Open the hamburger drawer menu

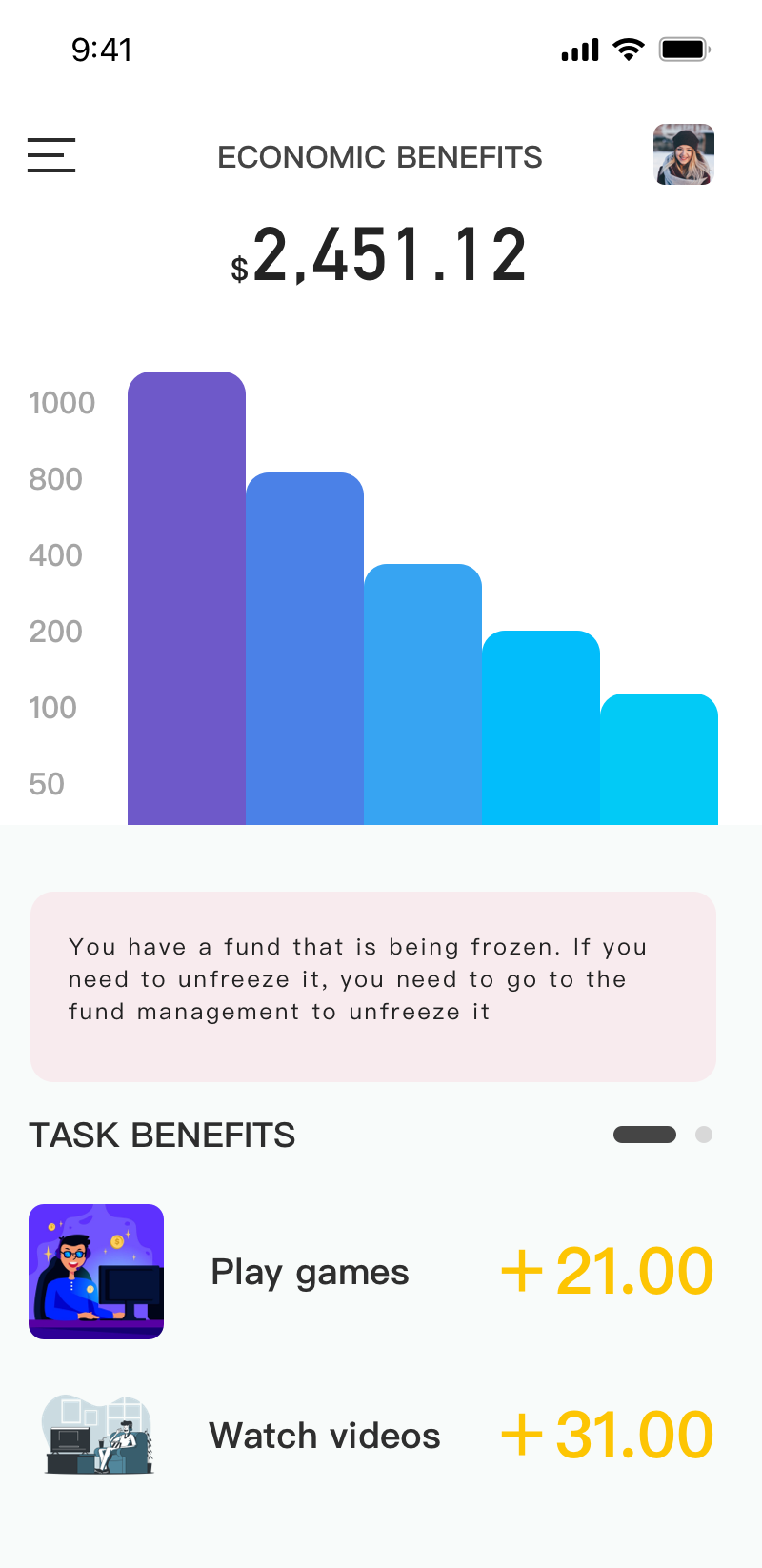[x=51, y=155]
